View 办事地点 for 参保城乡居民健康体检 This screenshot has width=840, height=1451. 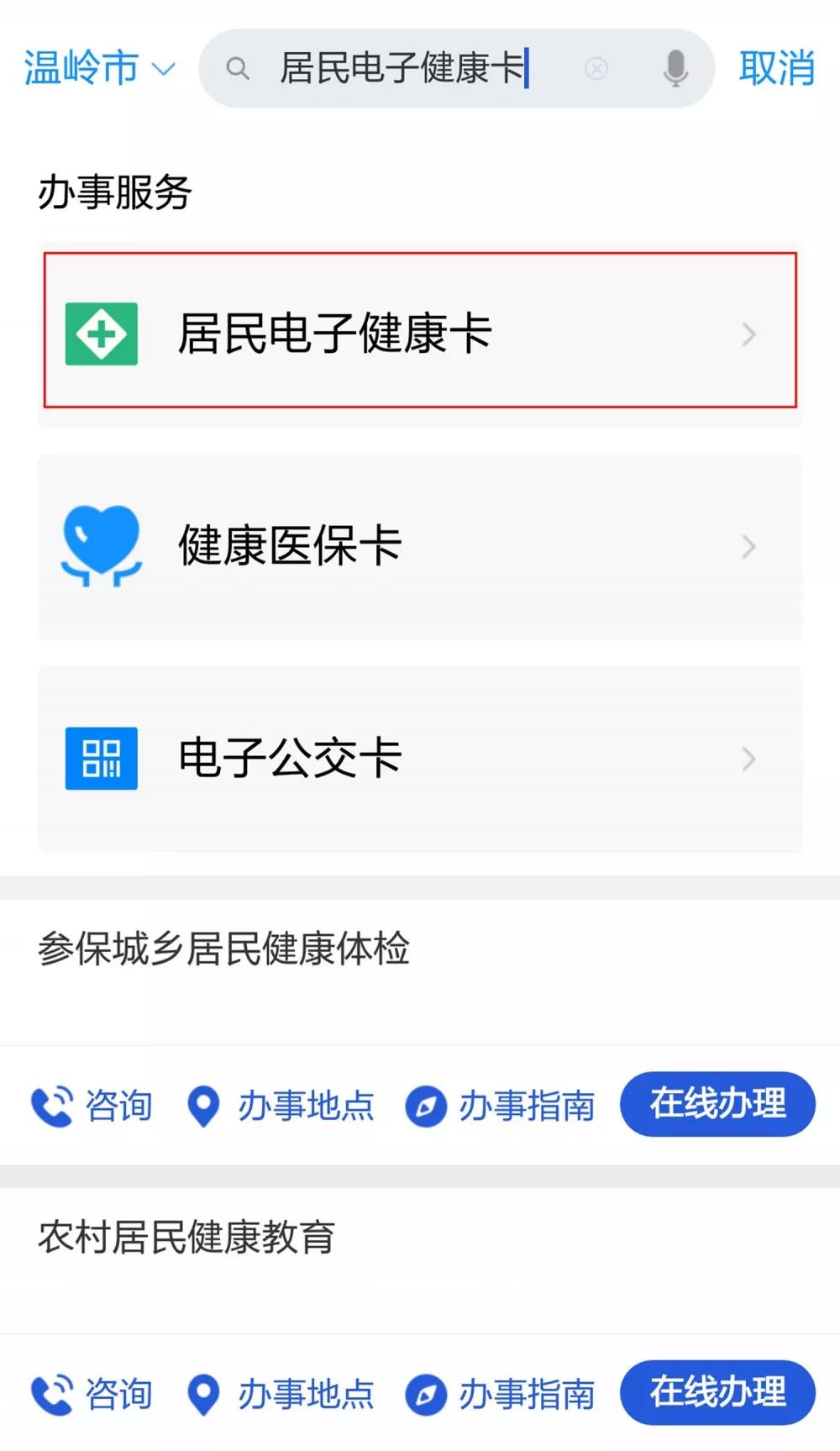281,1105
